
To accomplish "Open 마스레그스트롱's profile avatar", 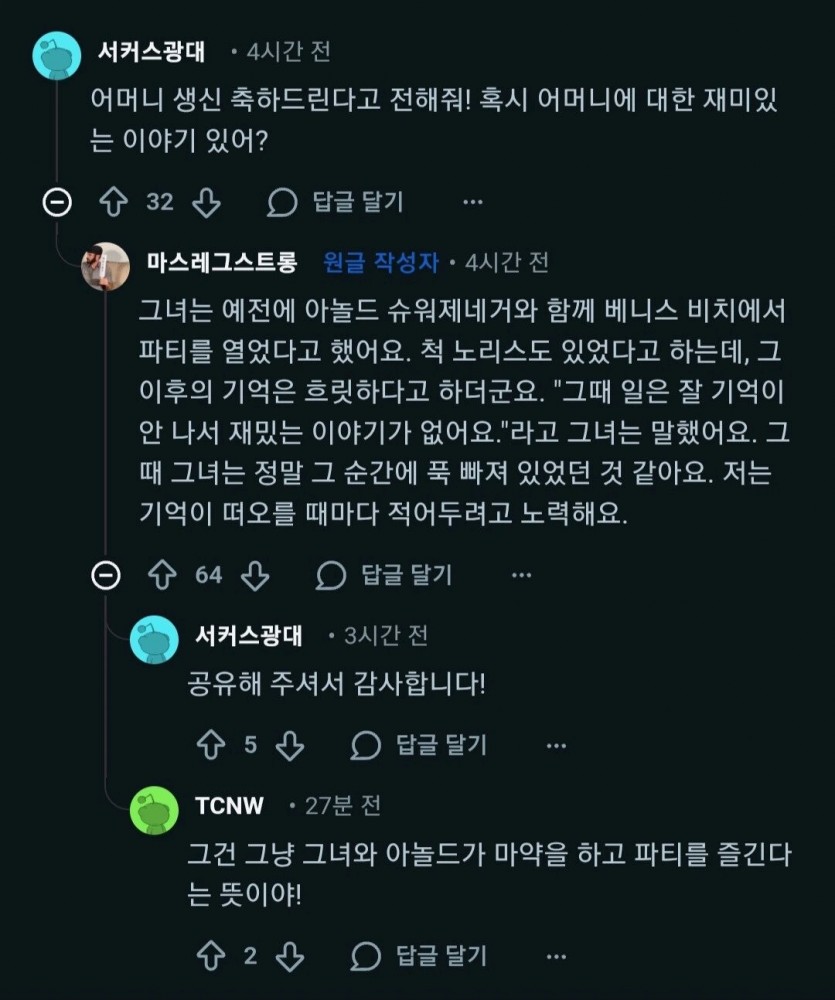I will point(106,266).
